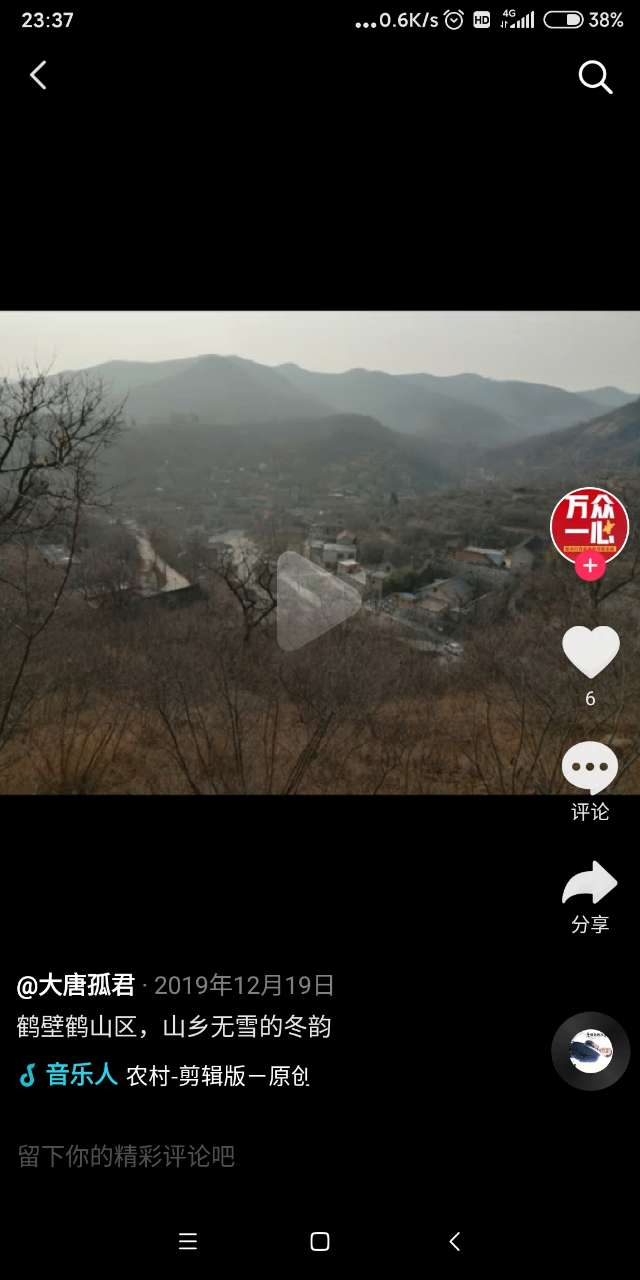640x1280 pixels.
Task: Go to the system home screen
Action: (x=320, y=1242)
